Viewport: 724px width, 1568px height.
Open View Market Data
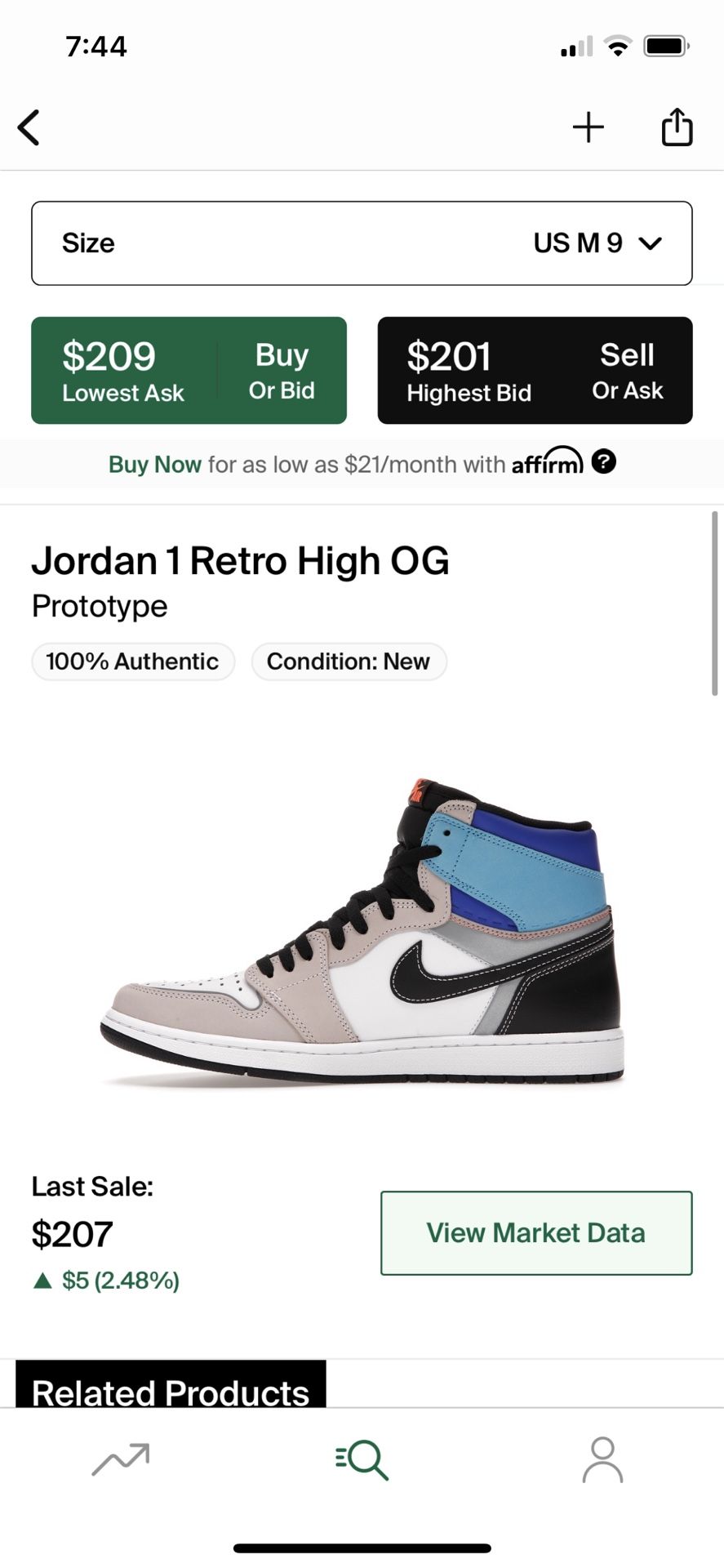click(x=535, y=1232)
